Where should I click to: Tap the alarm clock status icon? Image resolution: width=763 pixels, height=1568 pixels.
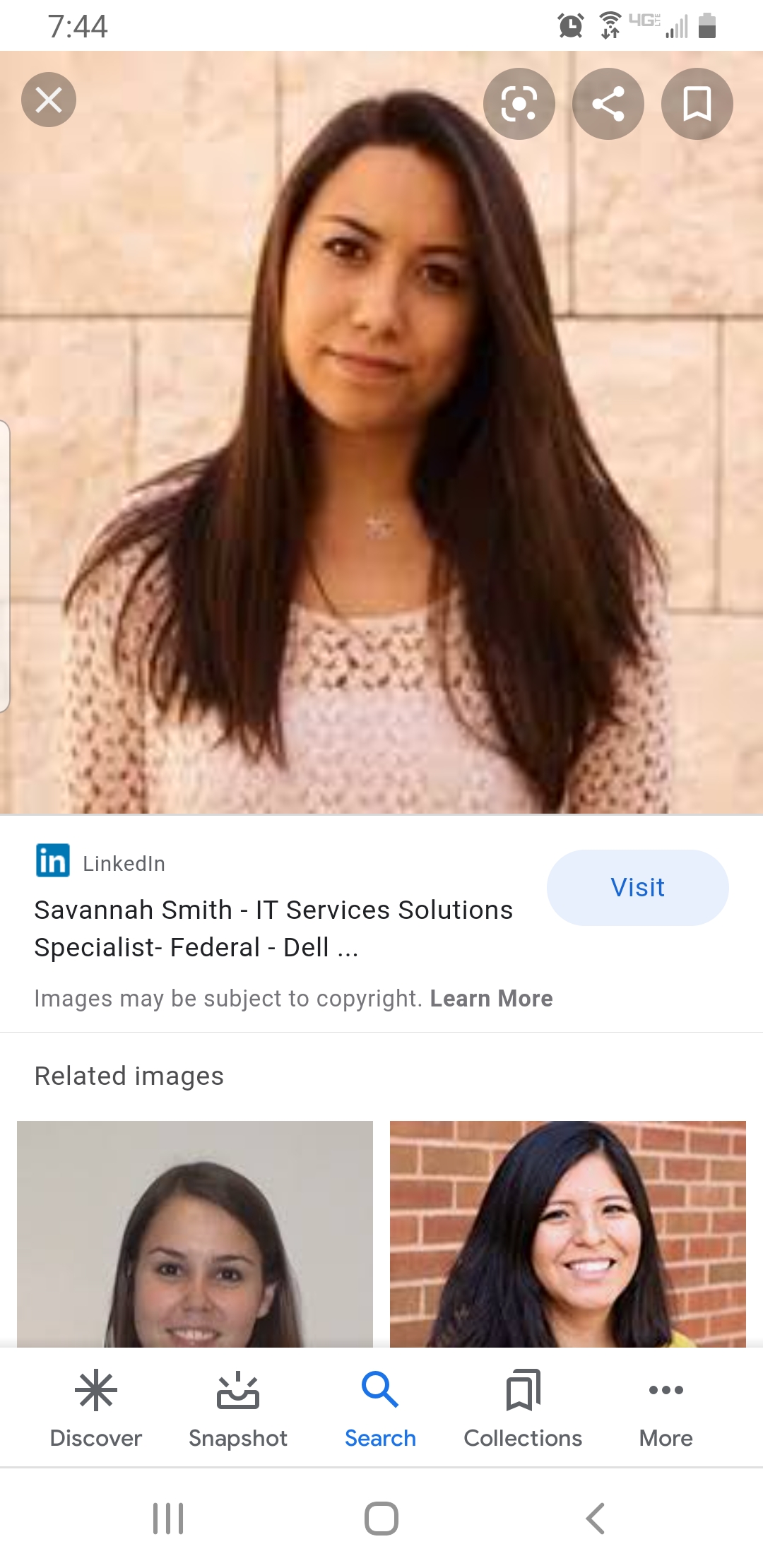point(571,25)
